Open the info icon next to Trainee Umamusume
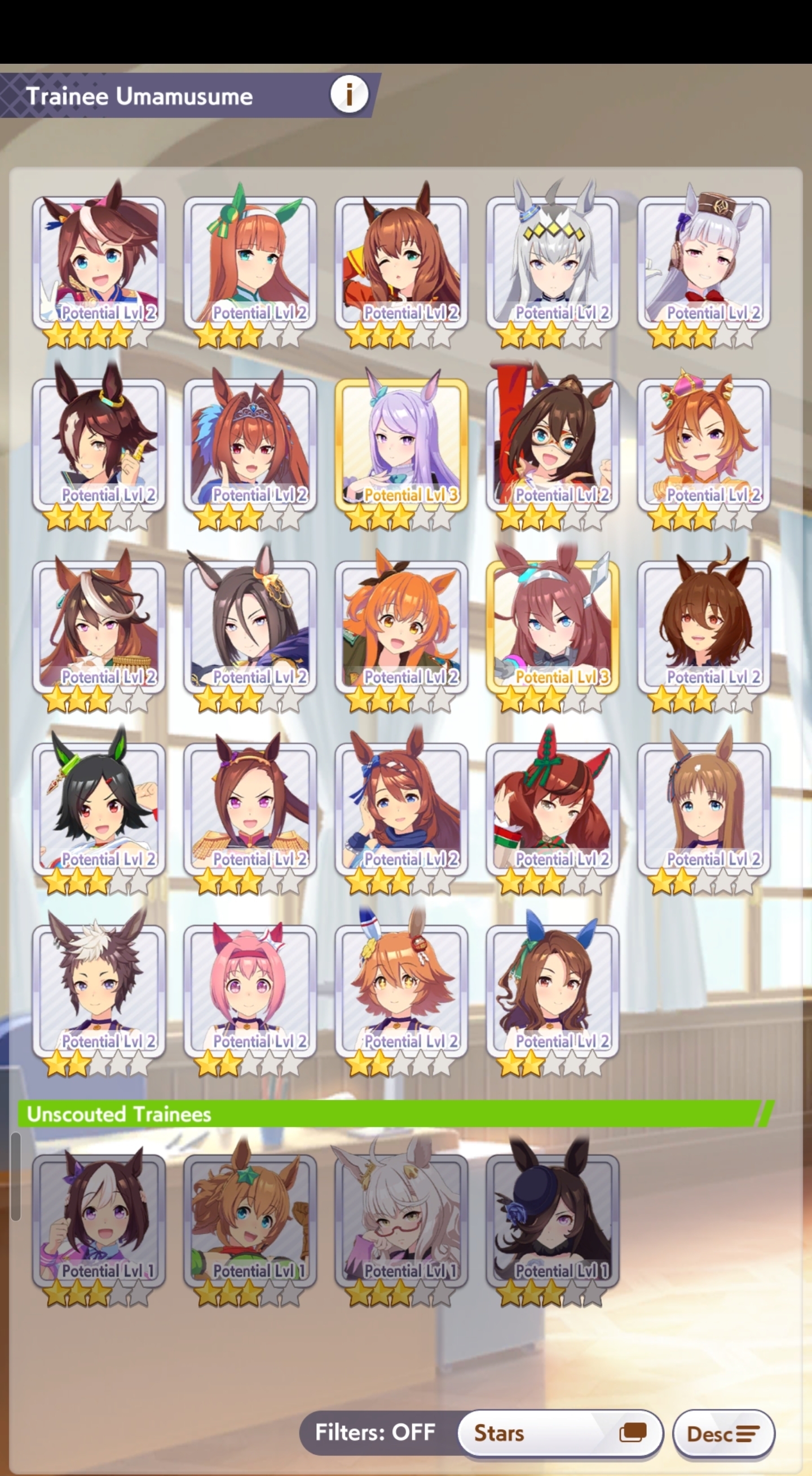 (349, 94)
